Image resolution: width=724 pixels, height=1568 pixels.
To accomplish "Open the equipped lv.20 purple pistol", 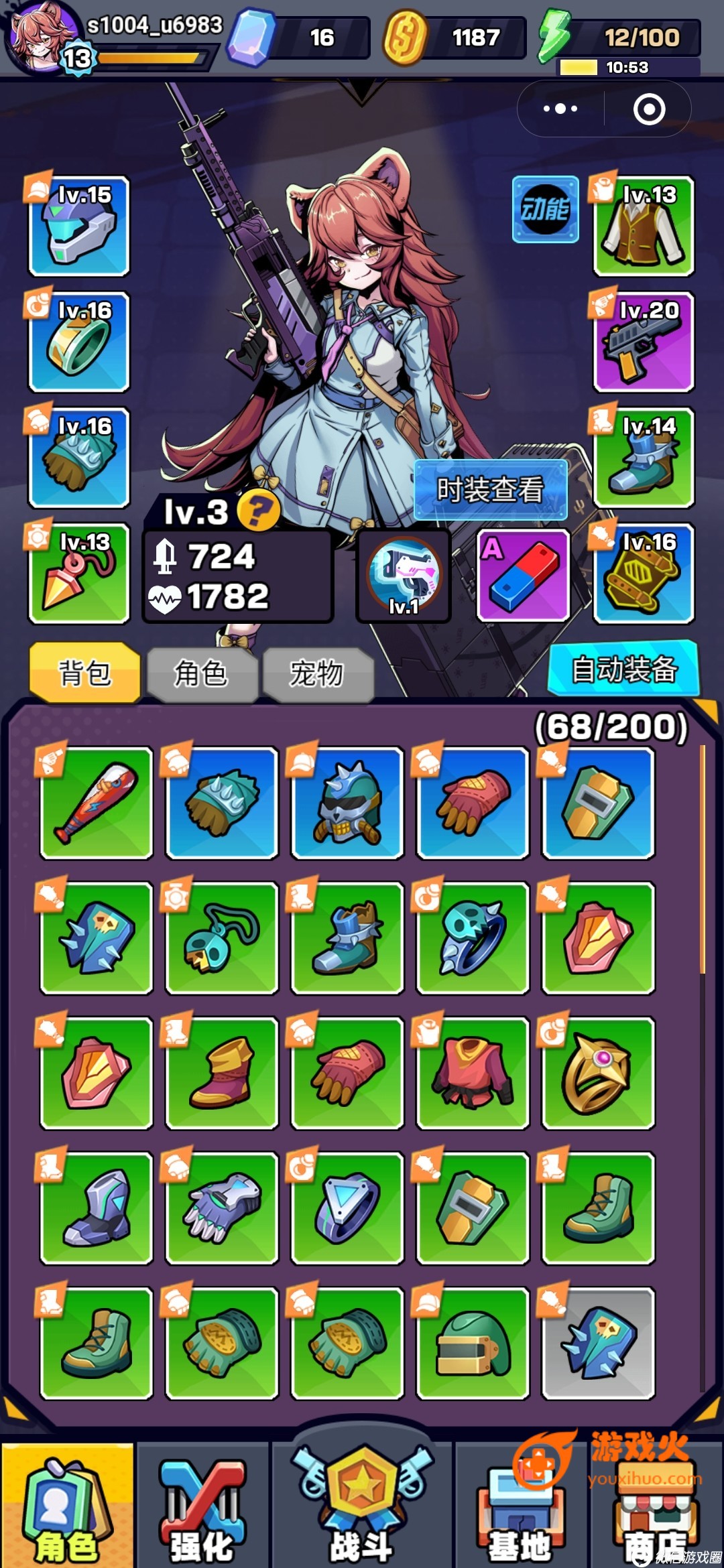I will click(x=643, y=342).
